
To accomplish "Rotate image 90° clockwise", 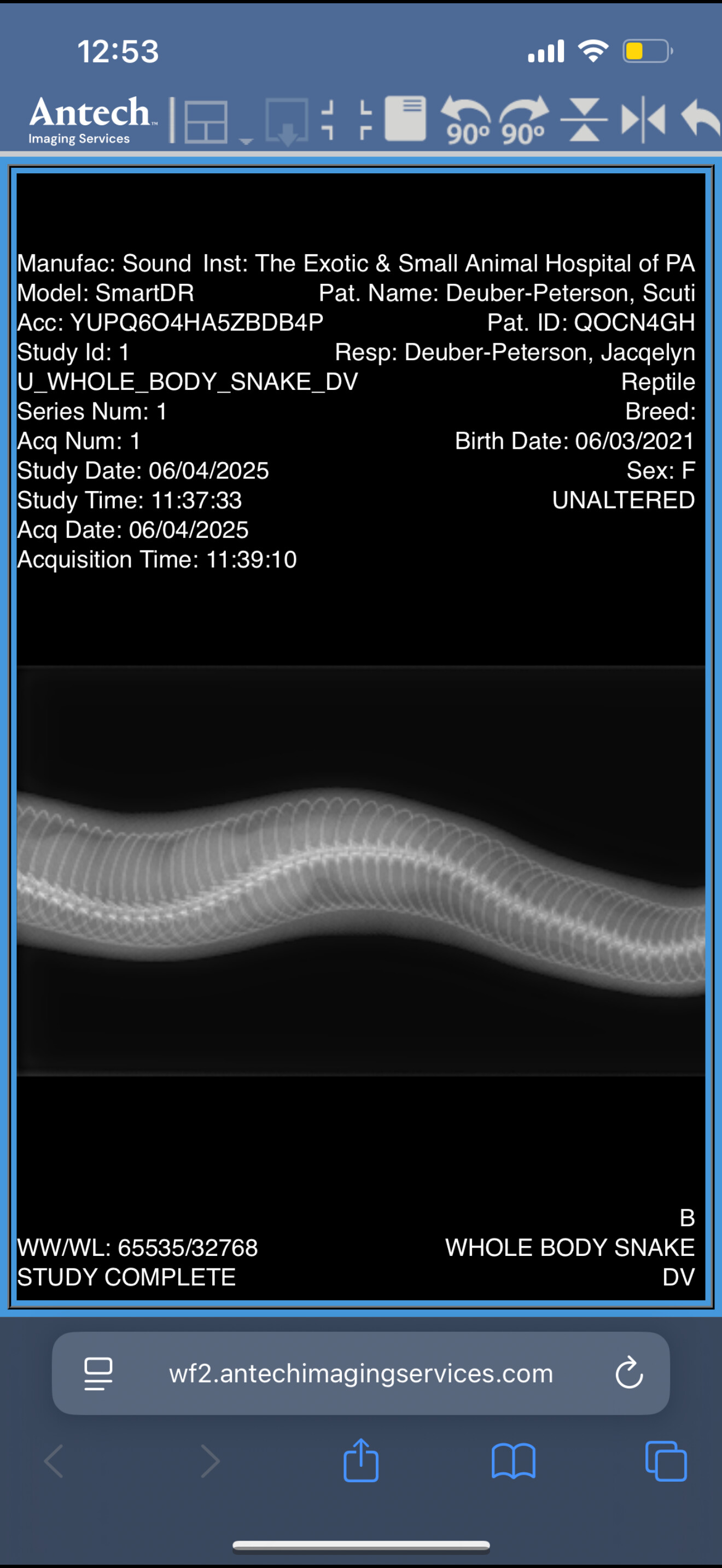I will (x=523, y=120).
